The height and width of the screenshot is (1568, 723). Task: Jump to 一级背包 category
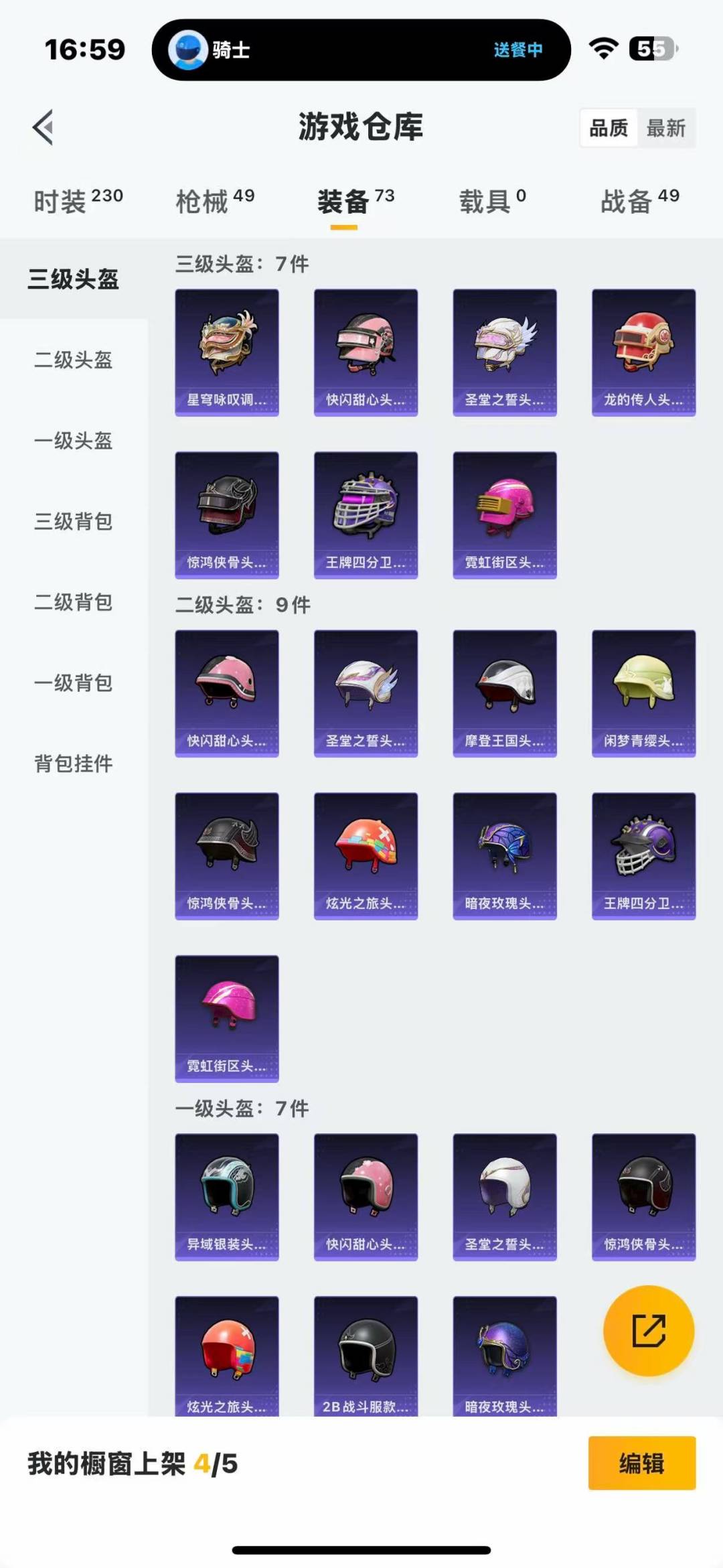coord(74,683)
